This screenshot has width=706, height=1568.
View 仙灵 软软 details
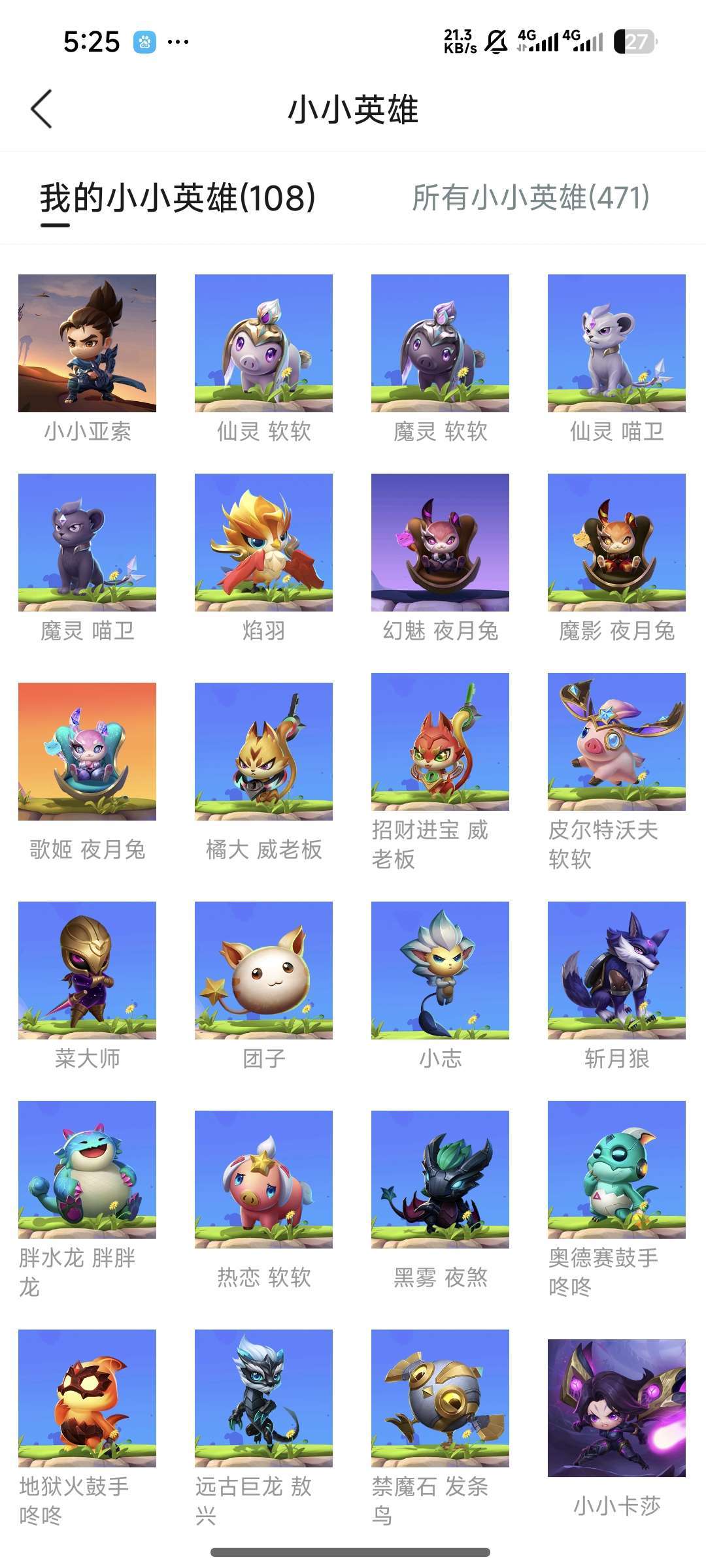pyautogui.click(x=263, y=344)
